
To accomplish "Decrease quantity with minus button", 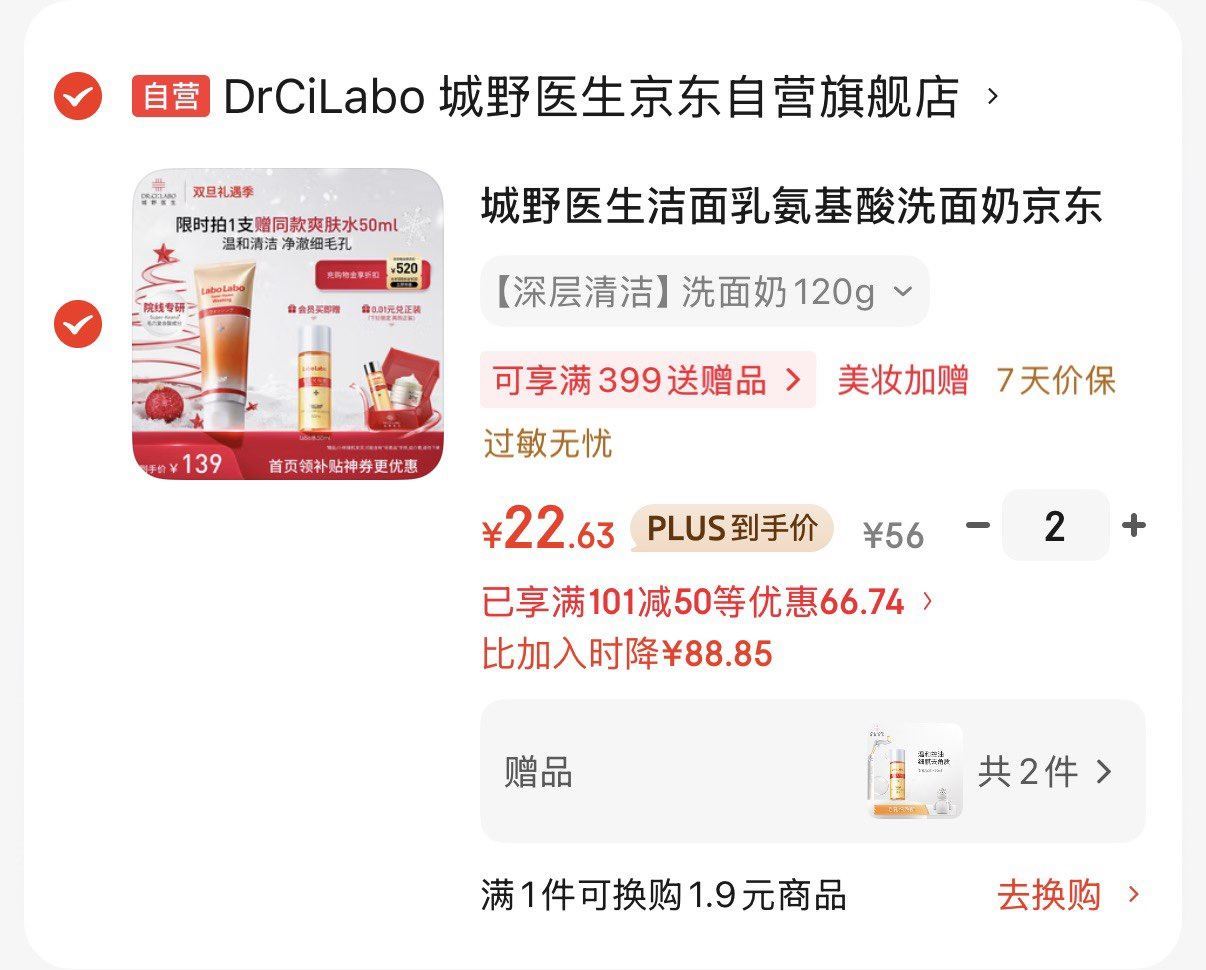I will click(977, 525).
